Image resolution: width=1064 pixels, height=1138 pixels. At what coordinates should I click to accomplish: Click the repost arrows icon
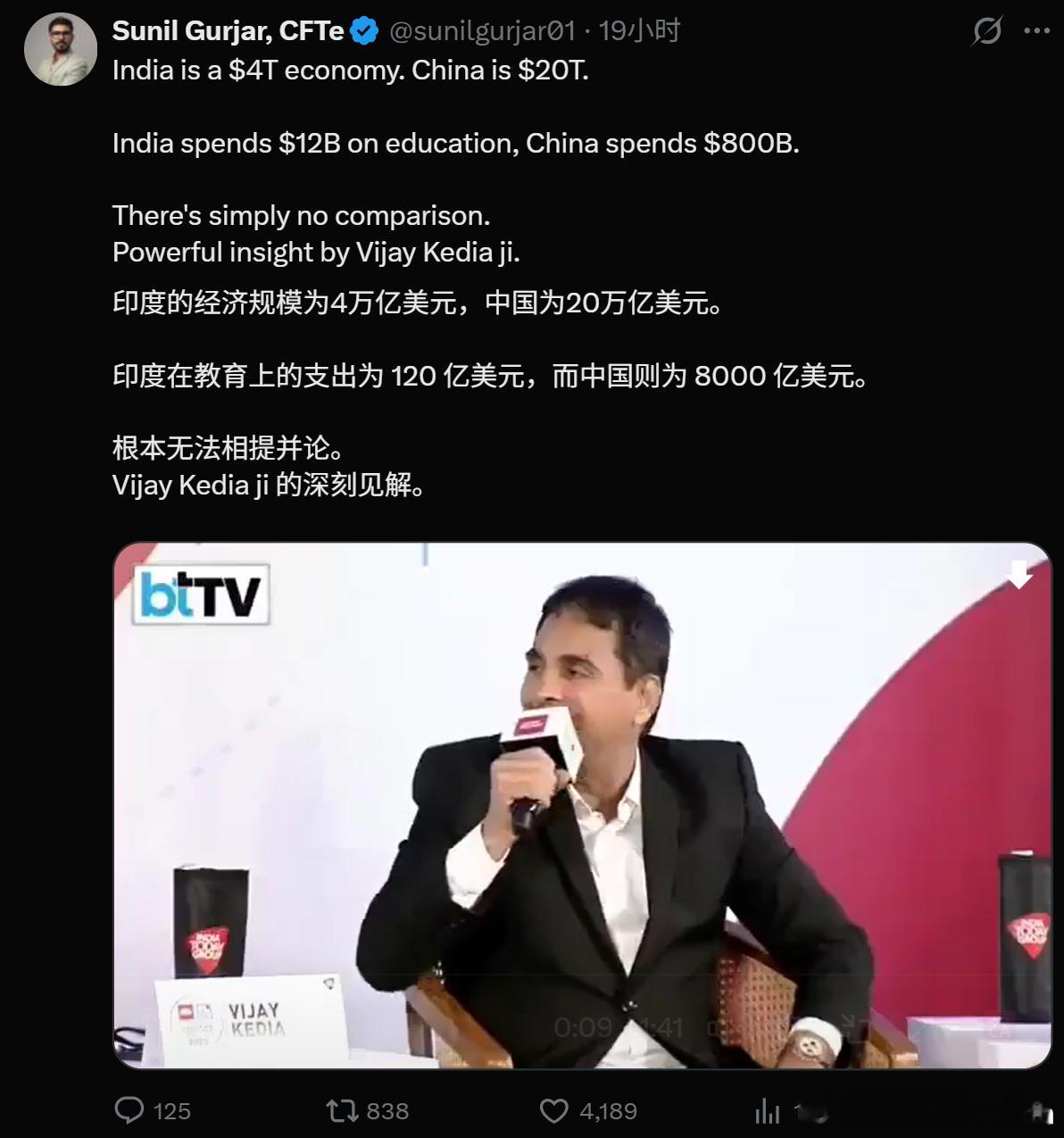(x=343, y=1111)
